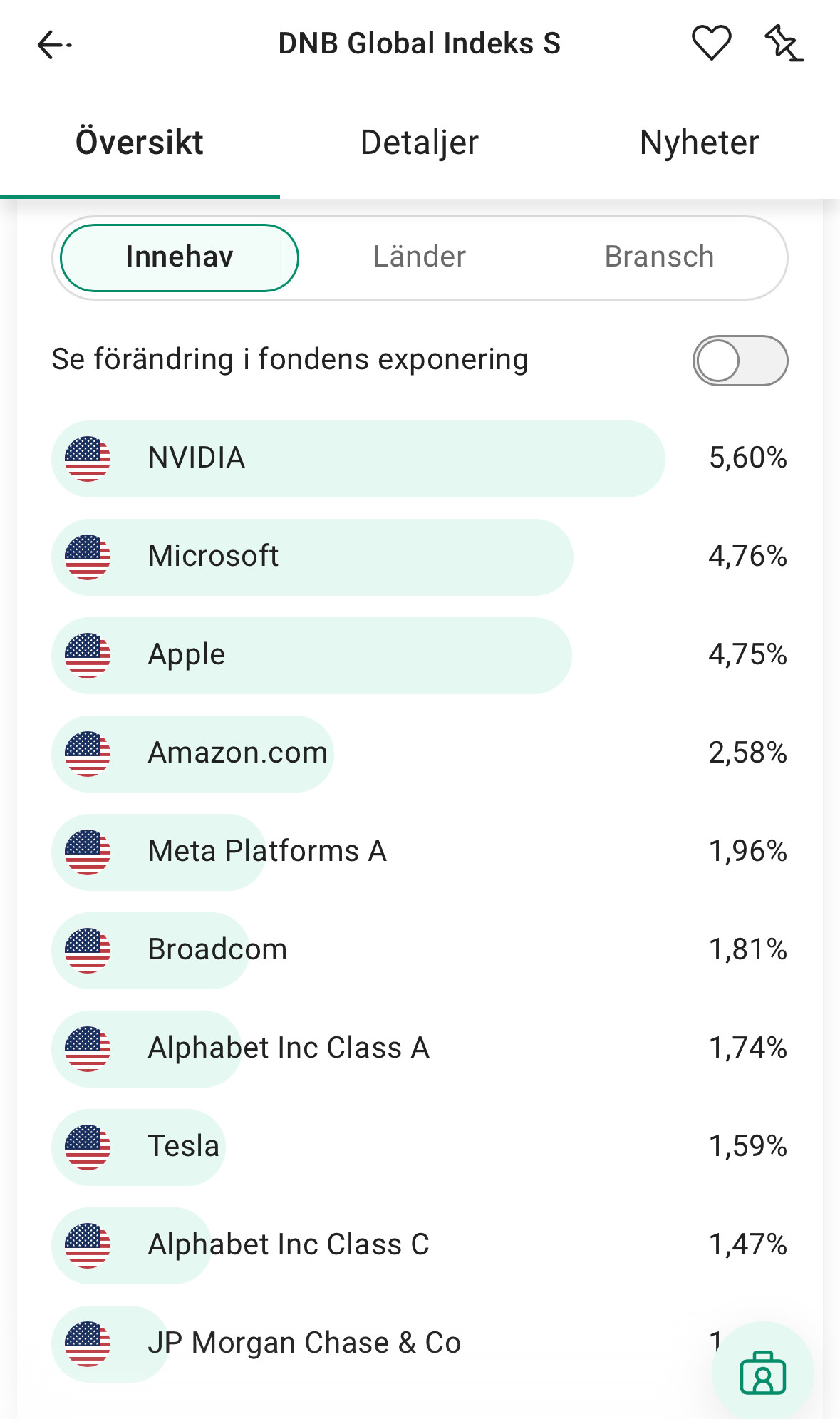This screenshot has height=1419, width=840.
Task: Switch to the Bransch segment
Action: [659, 257]
